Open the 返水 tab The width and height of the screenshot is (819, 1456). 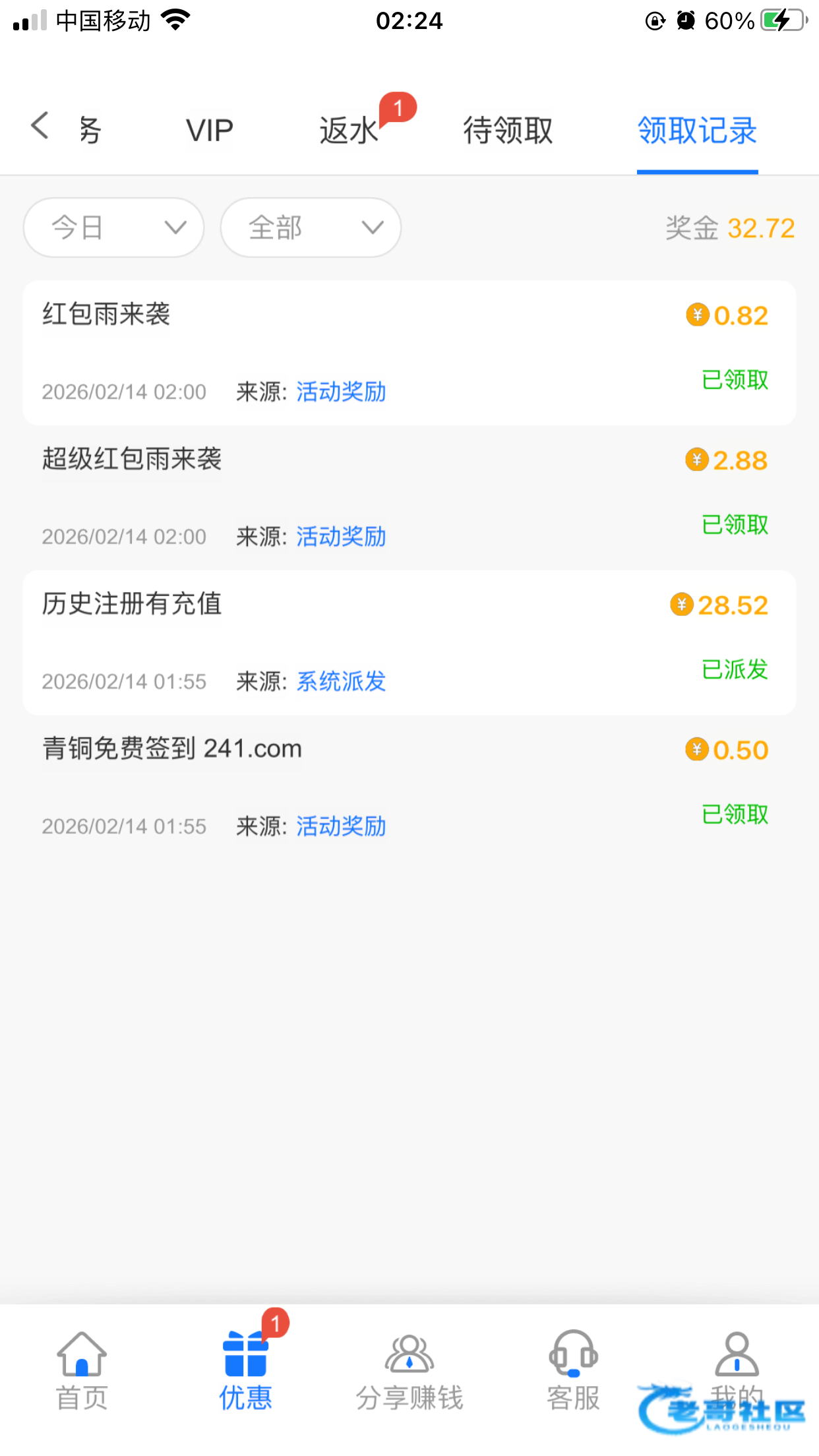pos(349,130)
